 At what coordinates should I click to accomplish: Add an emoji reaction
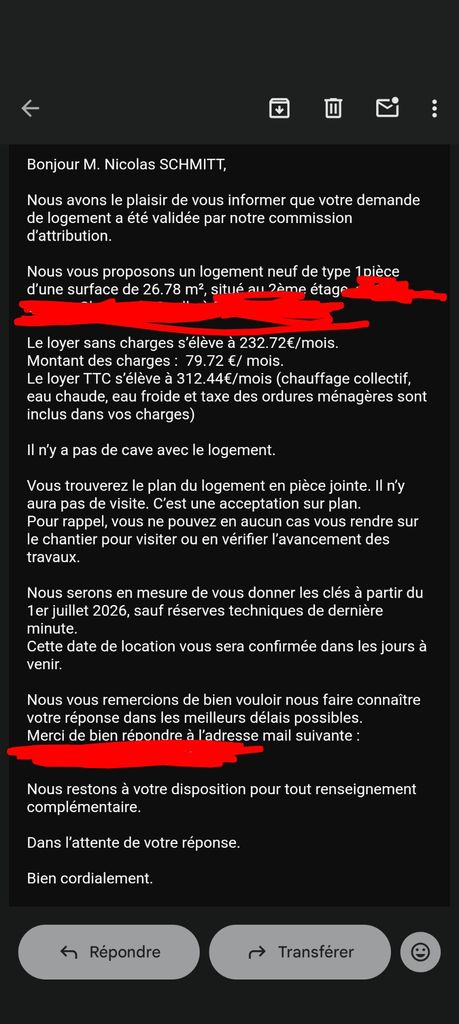pyautogui.click(x=420, y=952)
